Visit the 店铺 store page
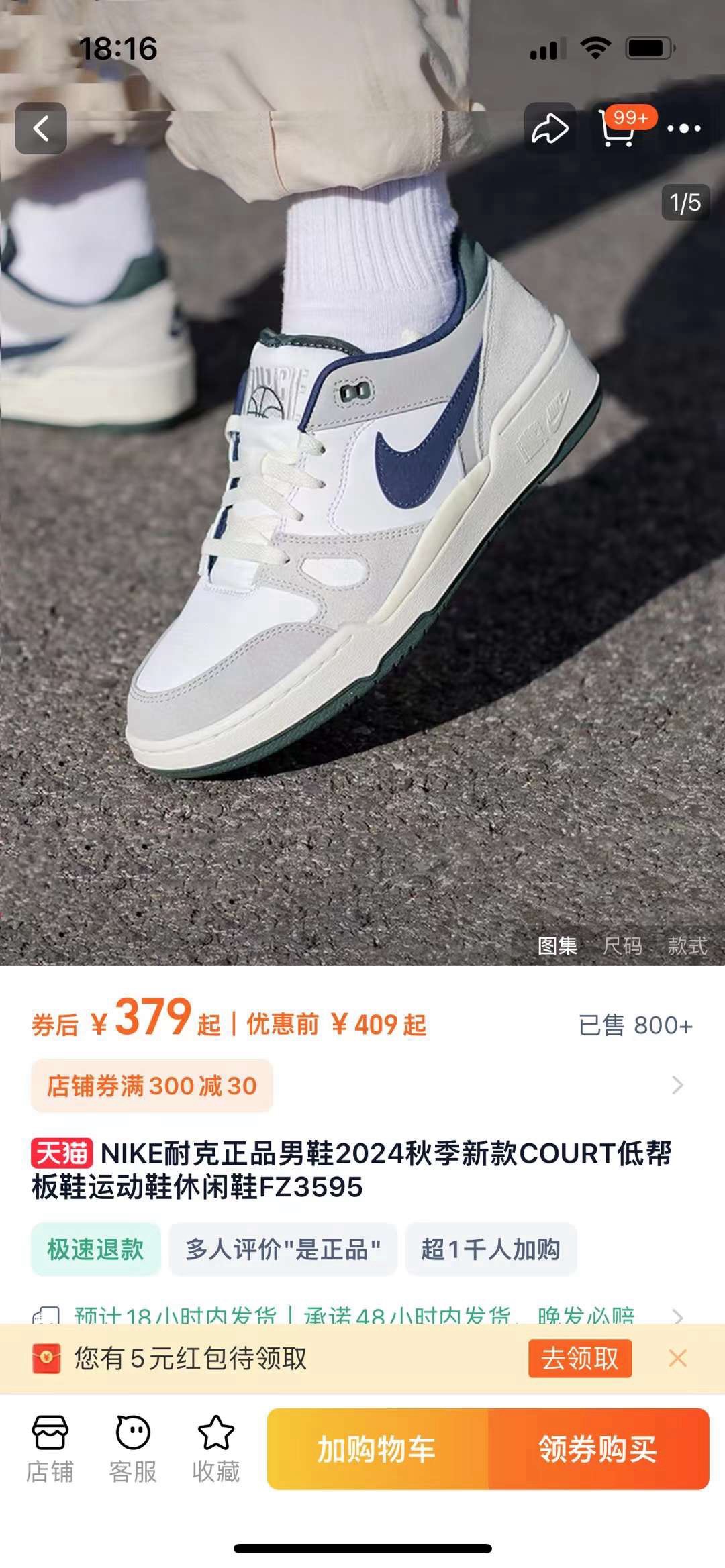725x1568 pixels. [x=50, y=1449]
